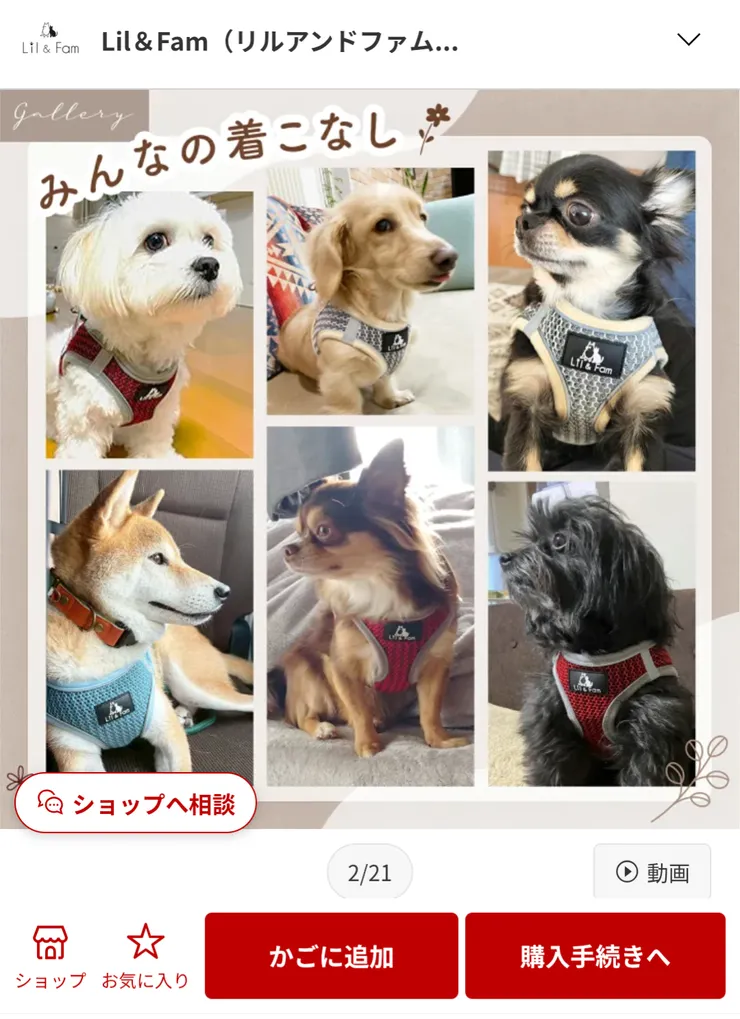Contact the shop via ショップへ相談

136,802
